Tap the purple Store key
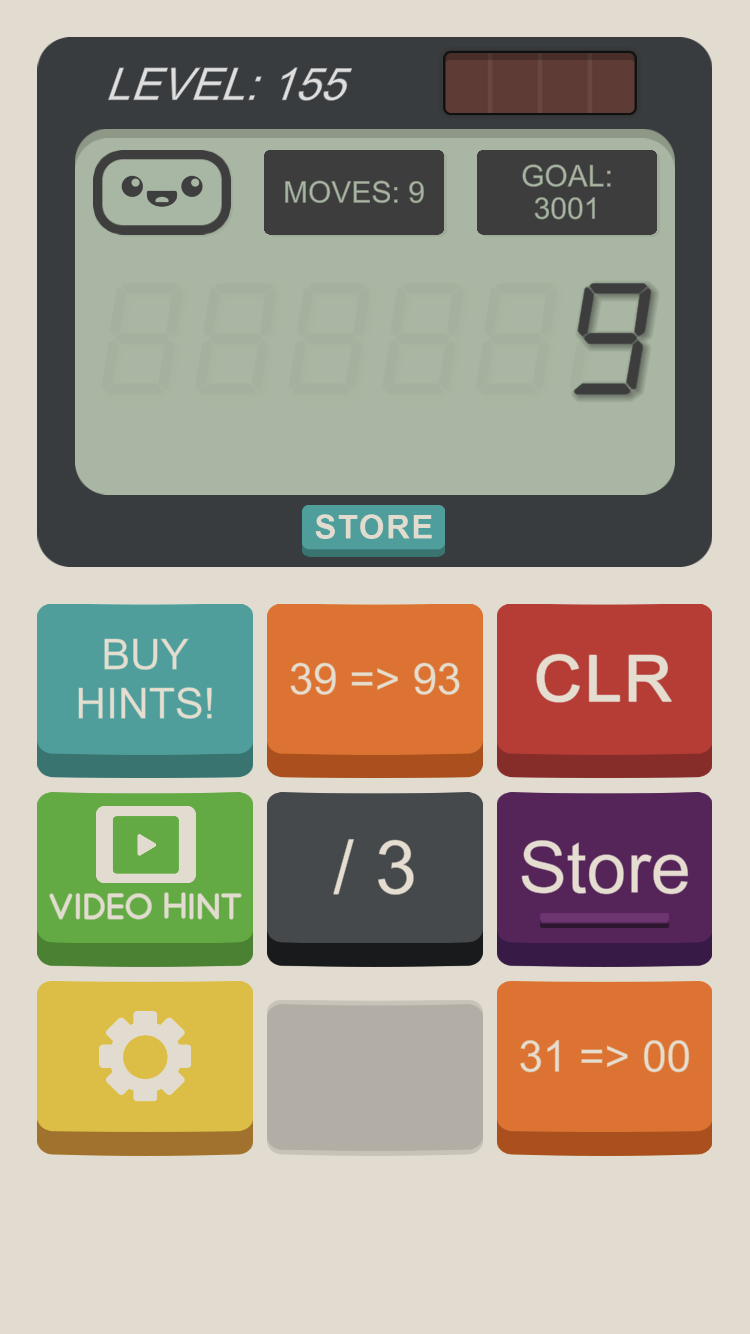The height and width of the screenshot is (1334, 750). 604,868
